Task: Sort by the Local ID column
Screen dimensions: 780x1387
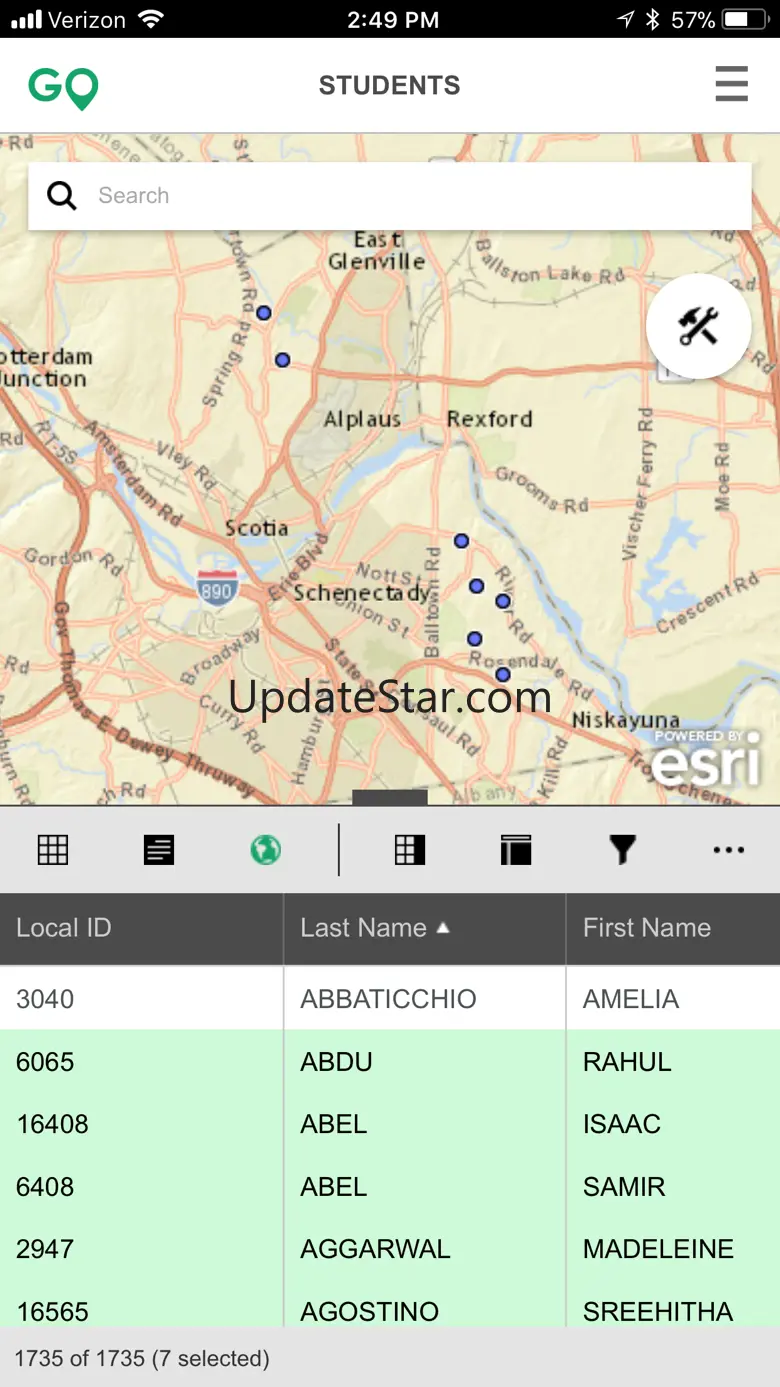Action: [141, 928]
